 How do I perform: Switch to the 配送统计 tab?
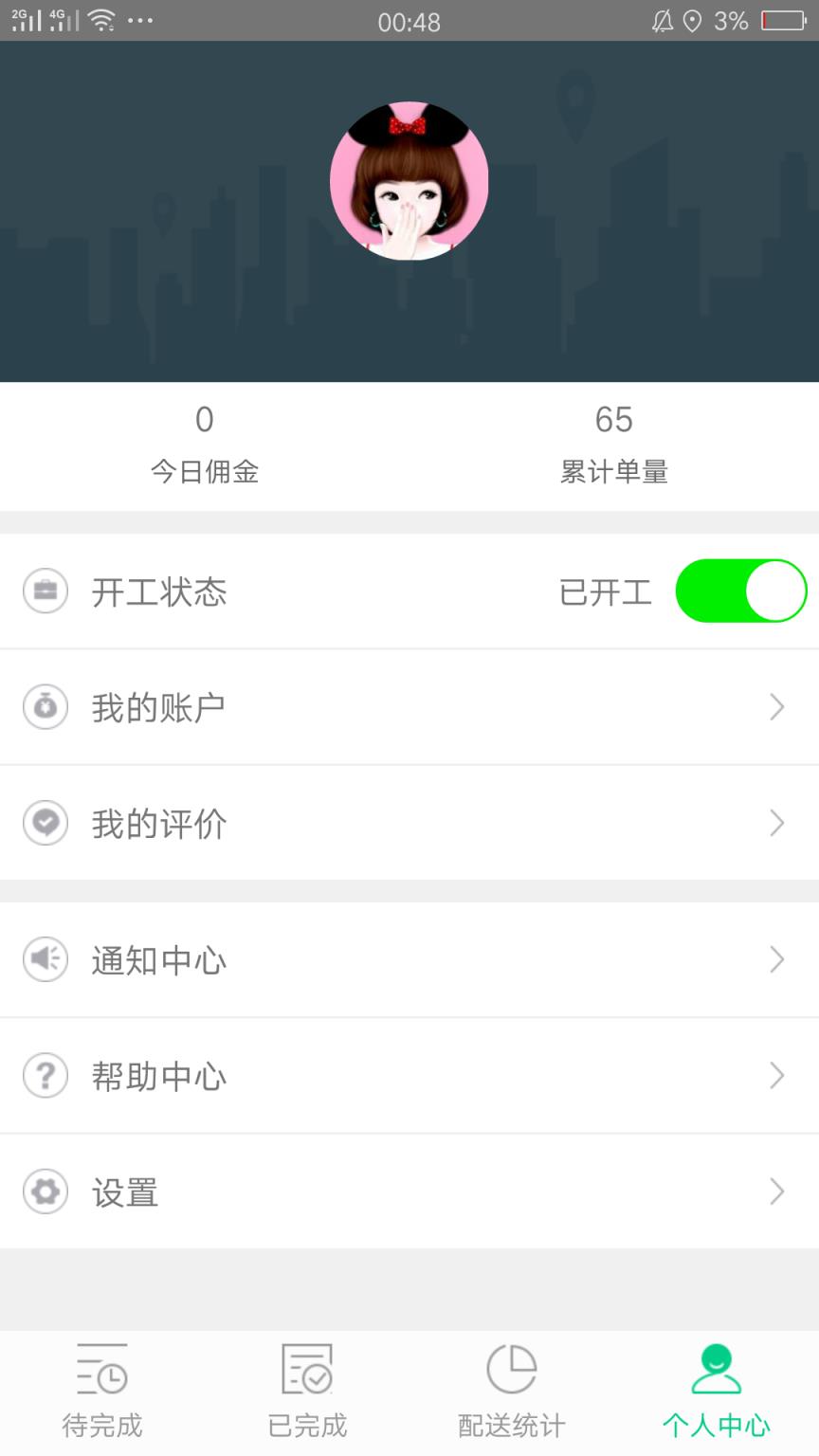(511, 1389)
